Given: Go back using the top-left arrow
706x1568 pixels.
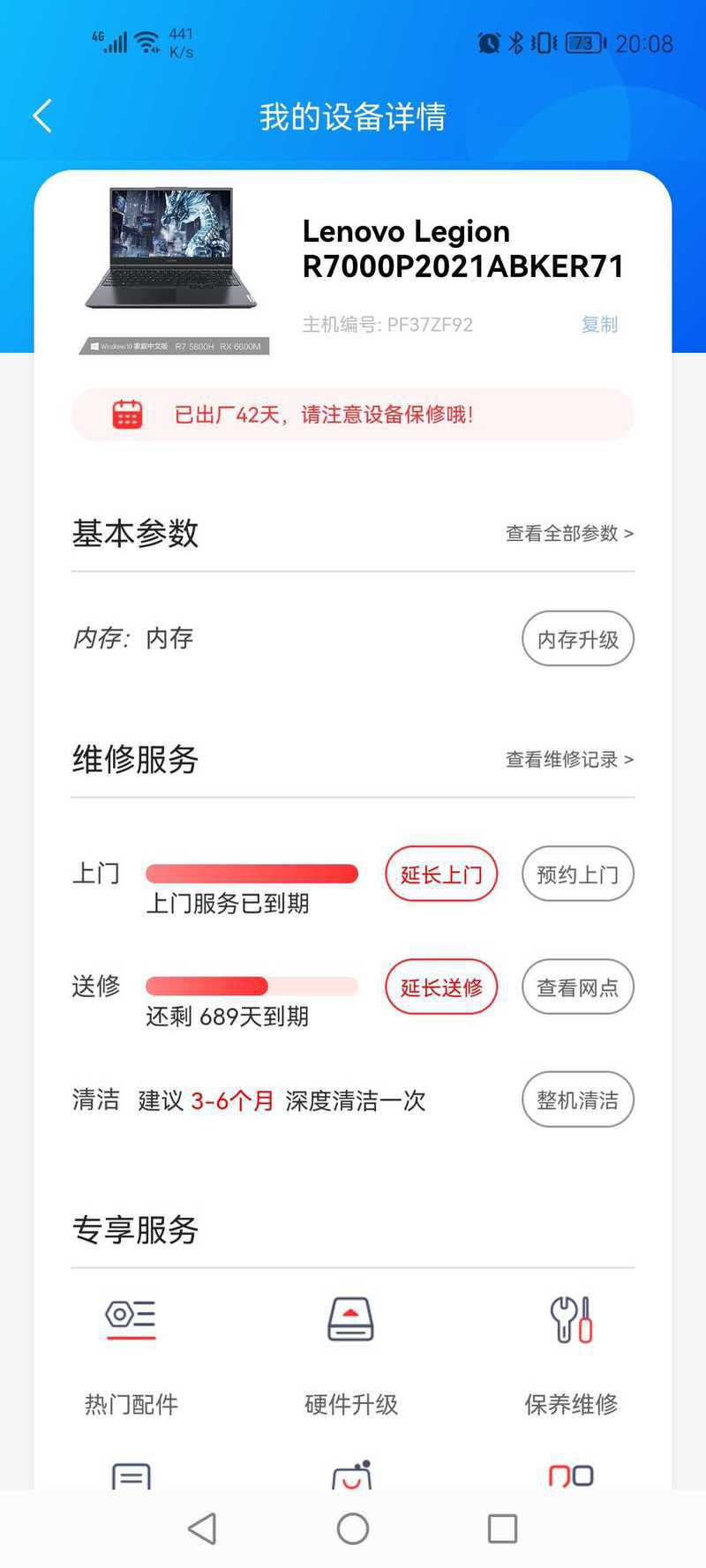Looking at the screenshot, I should pos(42,116).
